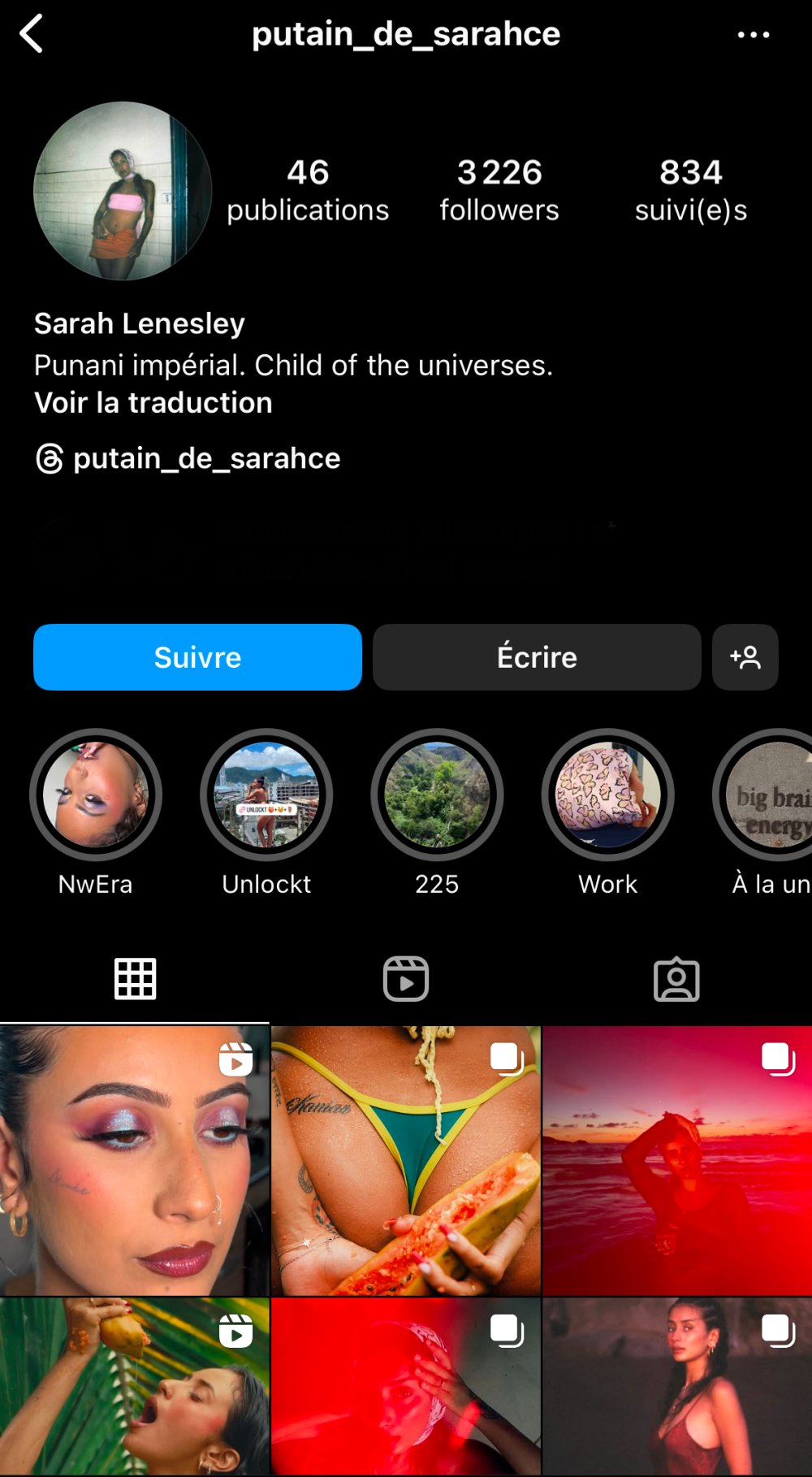The image size is (812, 1477).
Task: View the 225 story highlight
Action: (x=437, y=795)
